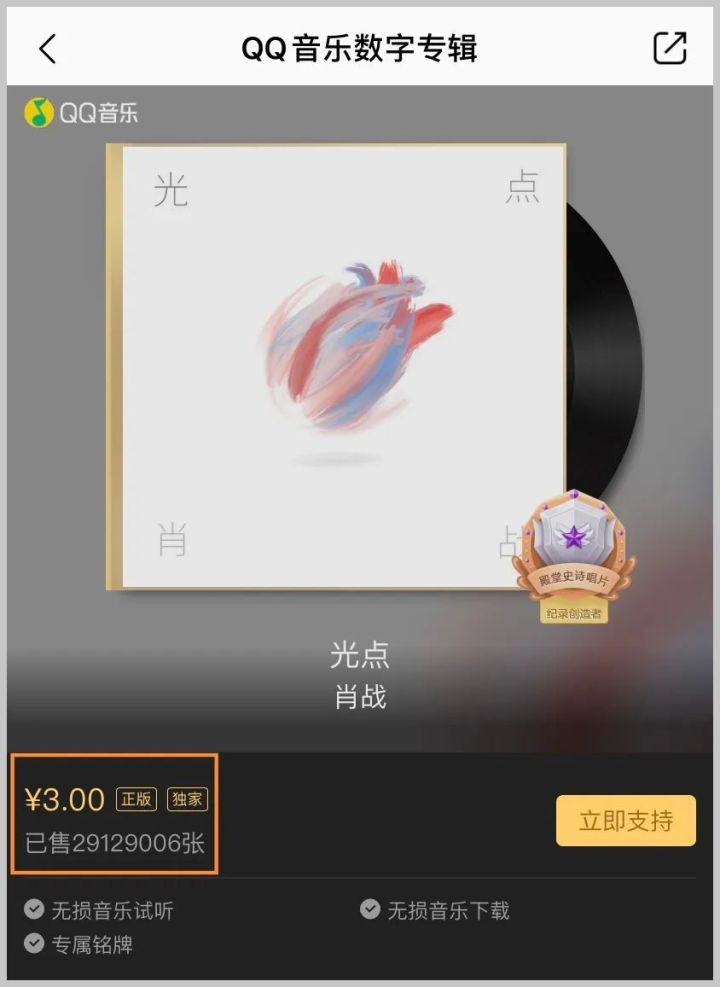Click the highlighted ¥3.00 price box

pos(115,812)
